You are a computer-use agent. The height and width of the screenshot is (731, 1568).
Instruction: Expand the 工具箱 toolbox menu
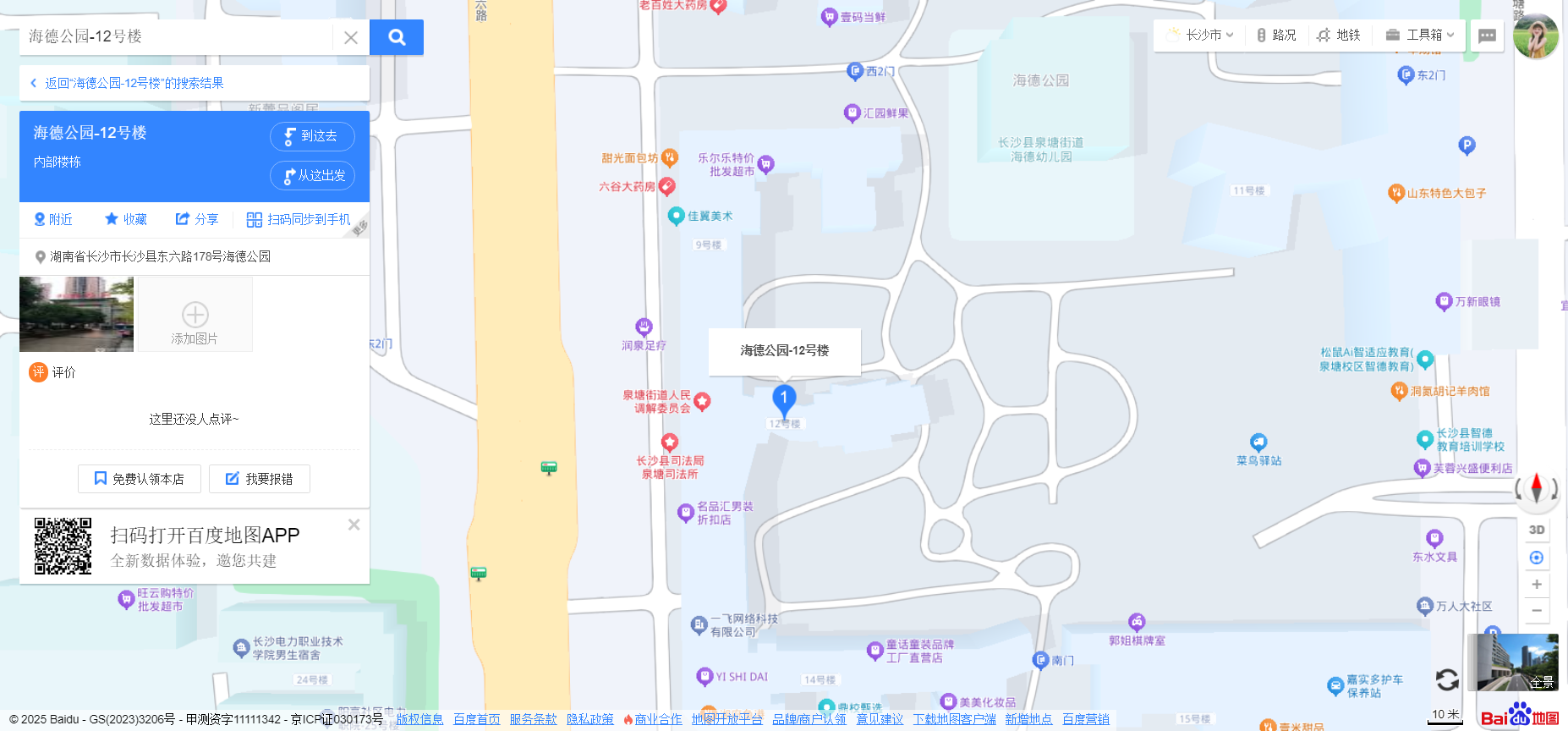tap(1421, 35)
